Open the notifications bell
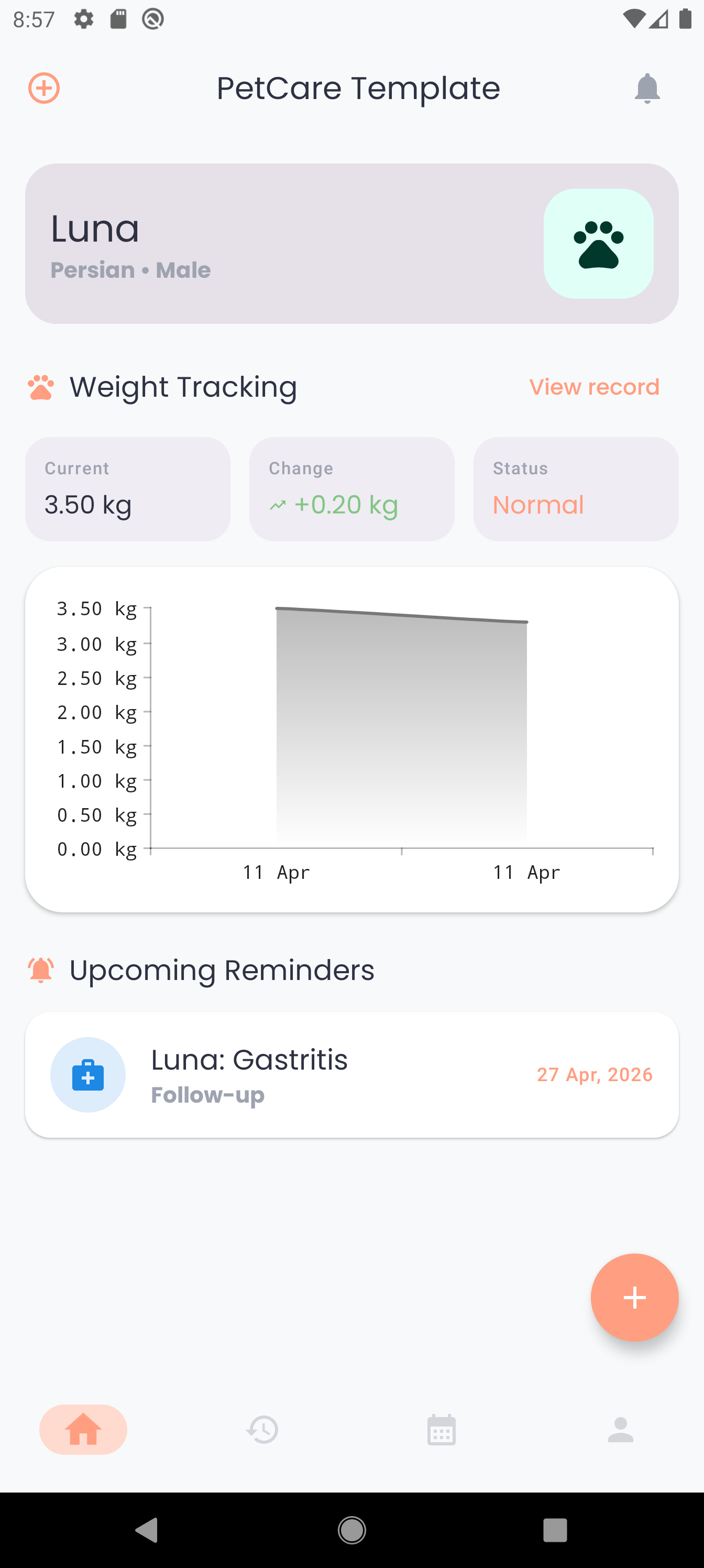 point(647,89)
